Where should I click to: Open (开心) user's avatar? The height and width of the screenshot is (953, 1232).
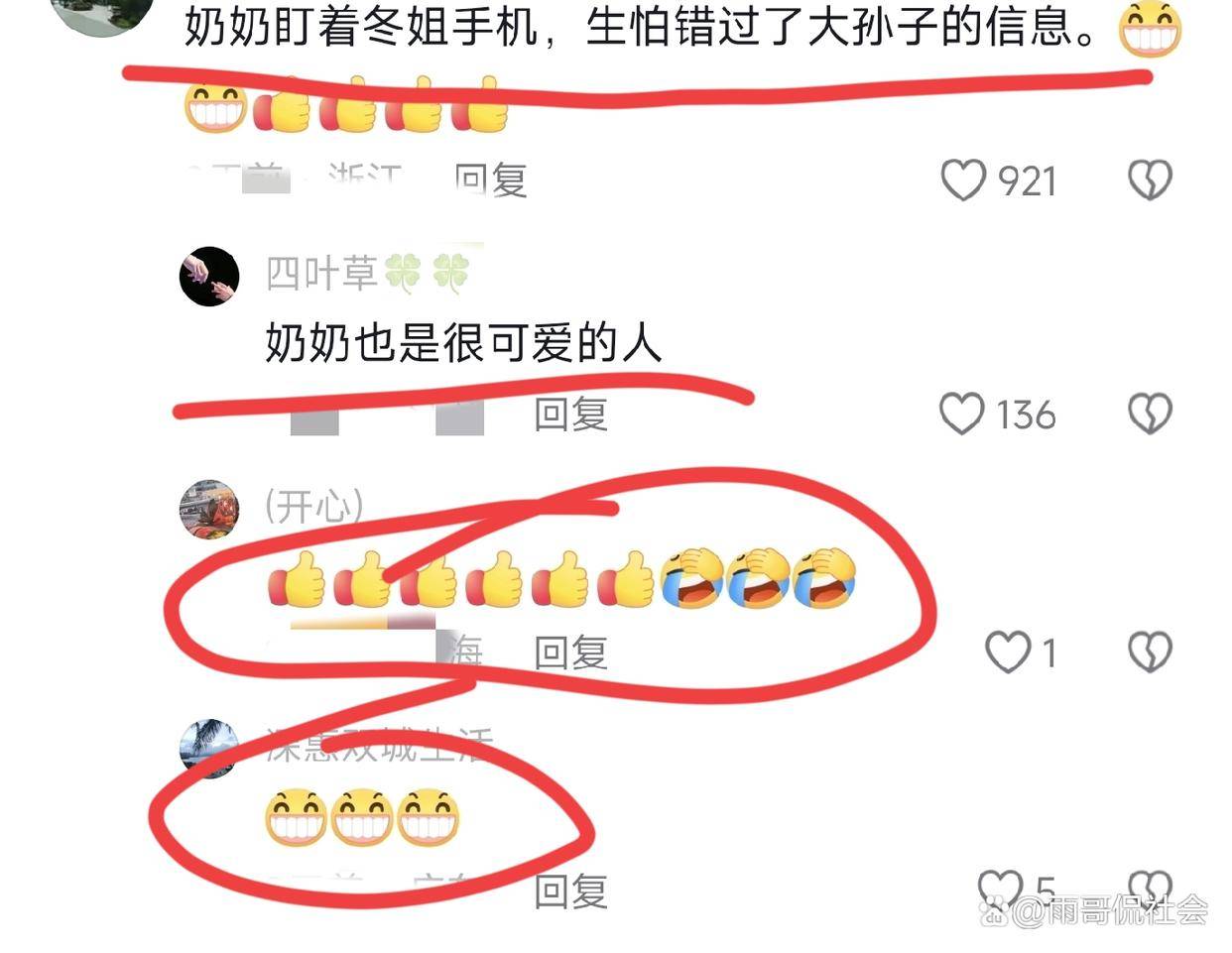pyautogui.click(x=209, y=509)
